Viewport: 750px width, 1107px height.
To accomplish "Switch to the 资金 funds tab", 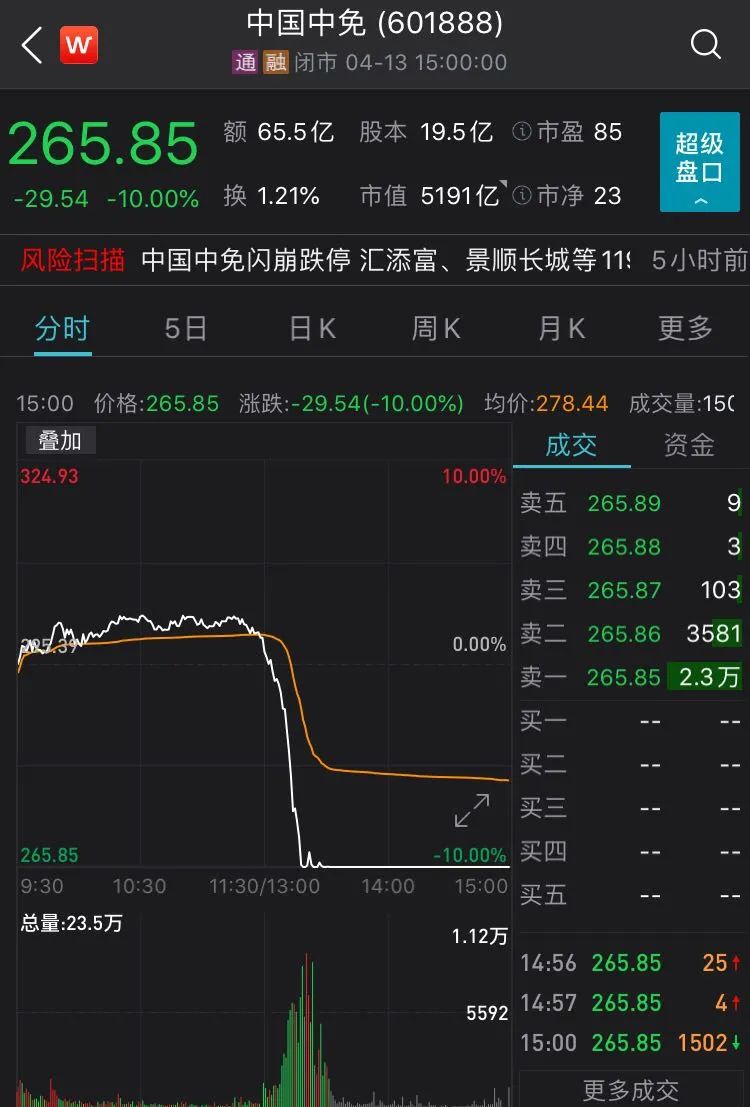I will click(688, 446).
